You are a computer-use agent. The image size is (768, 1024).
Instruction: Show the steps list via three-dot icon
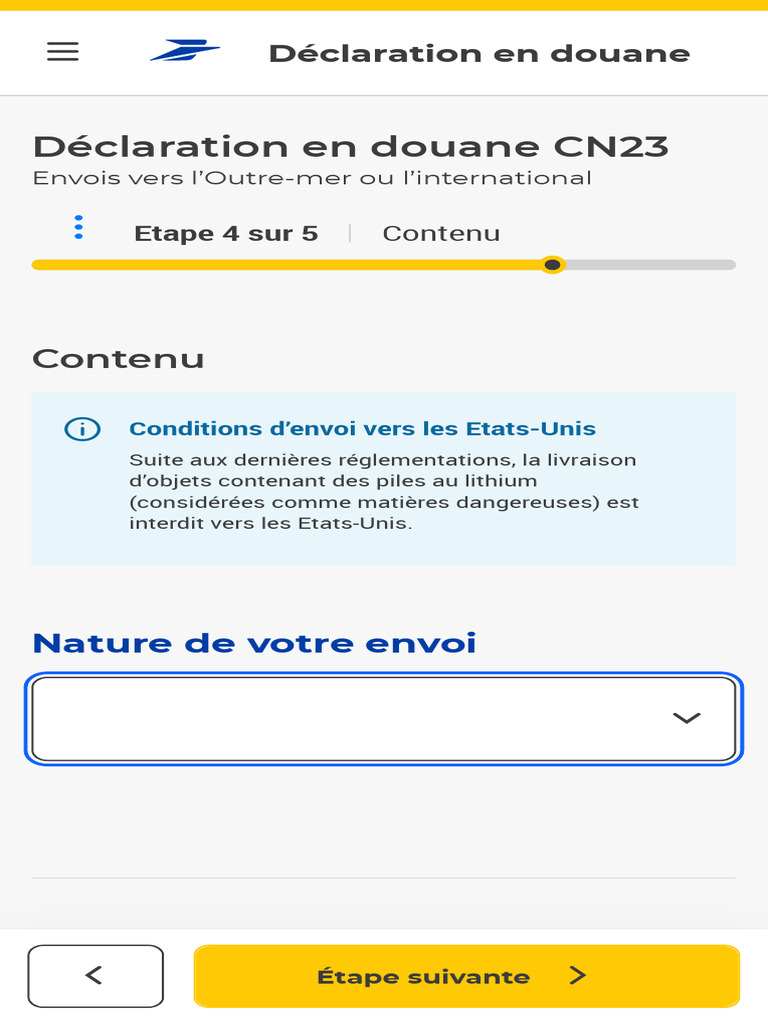78,227
